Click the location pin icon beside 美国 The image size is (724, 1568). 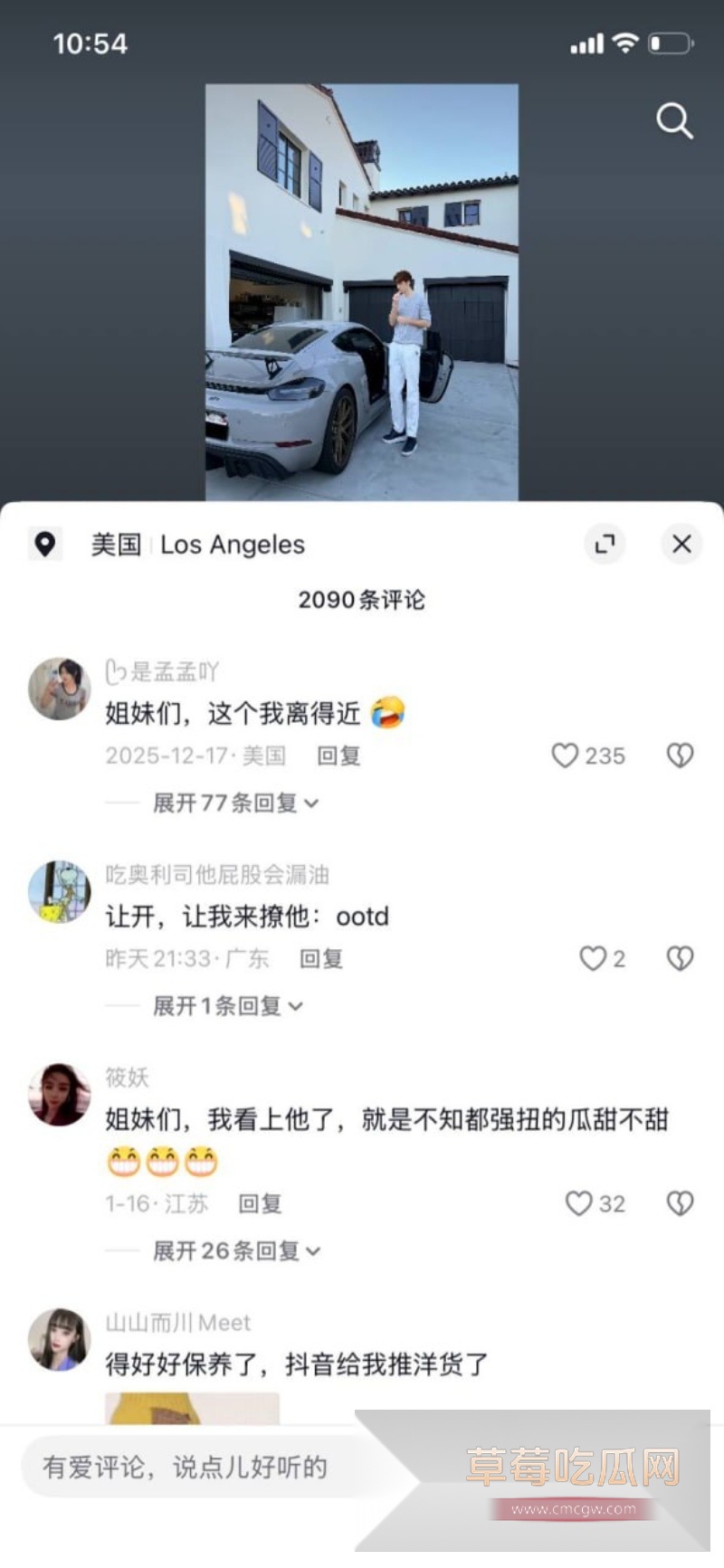click(x=46, y=545)
